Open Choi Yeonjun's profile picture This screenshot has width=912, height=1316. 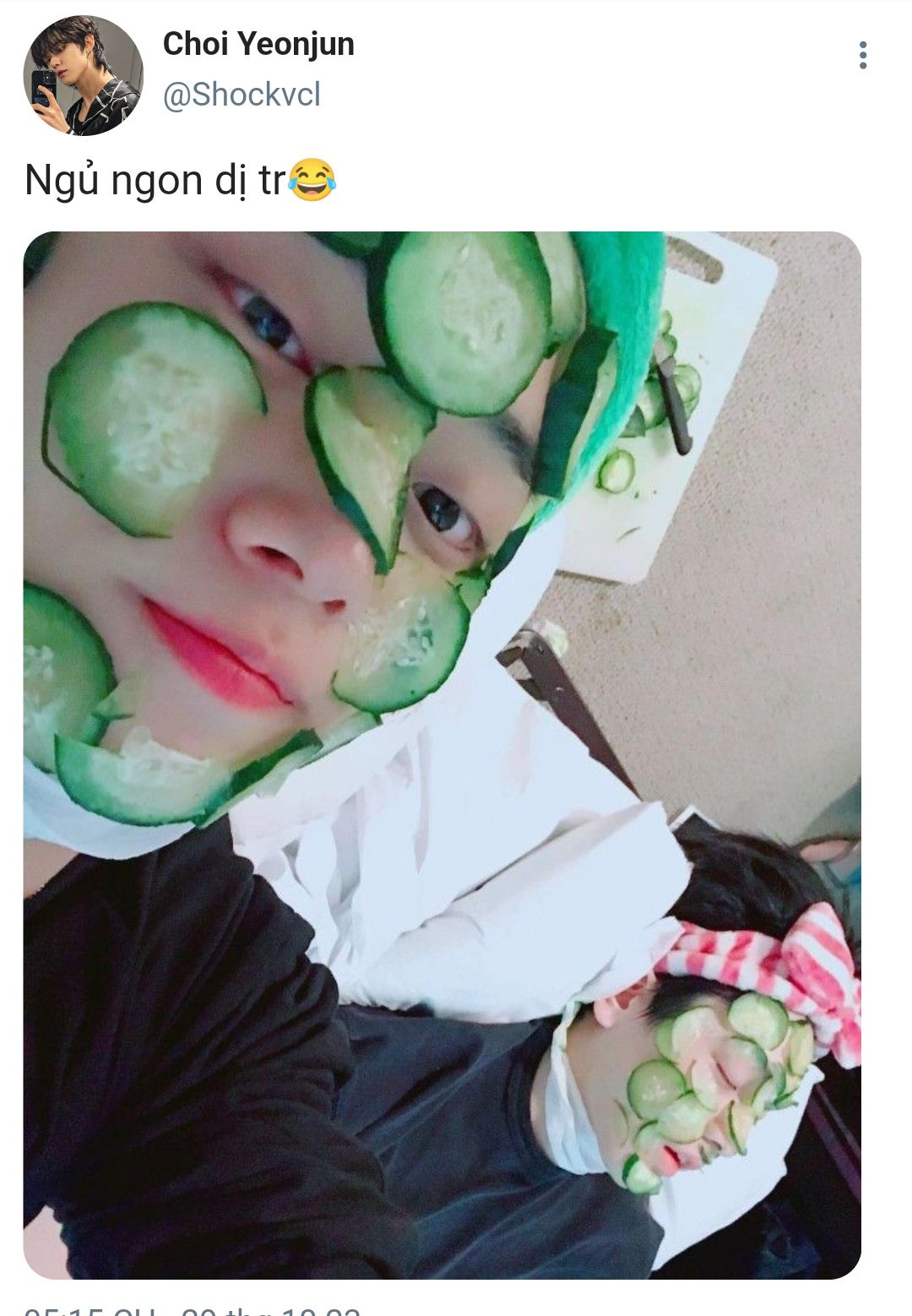(83, 75)
